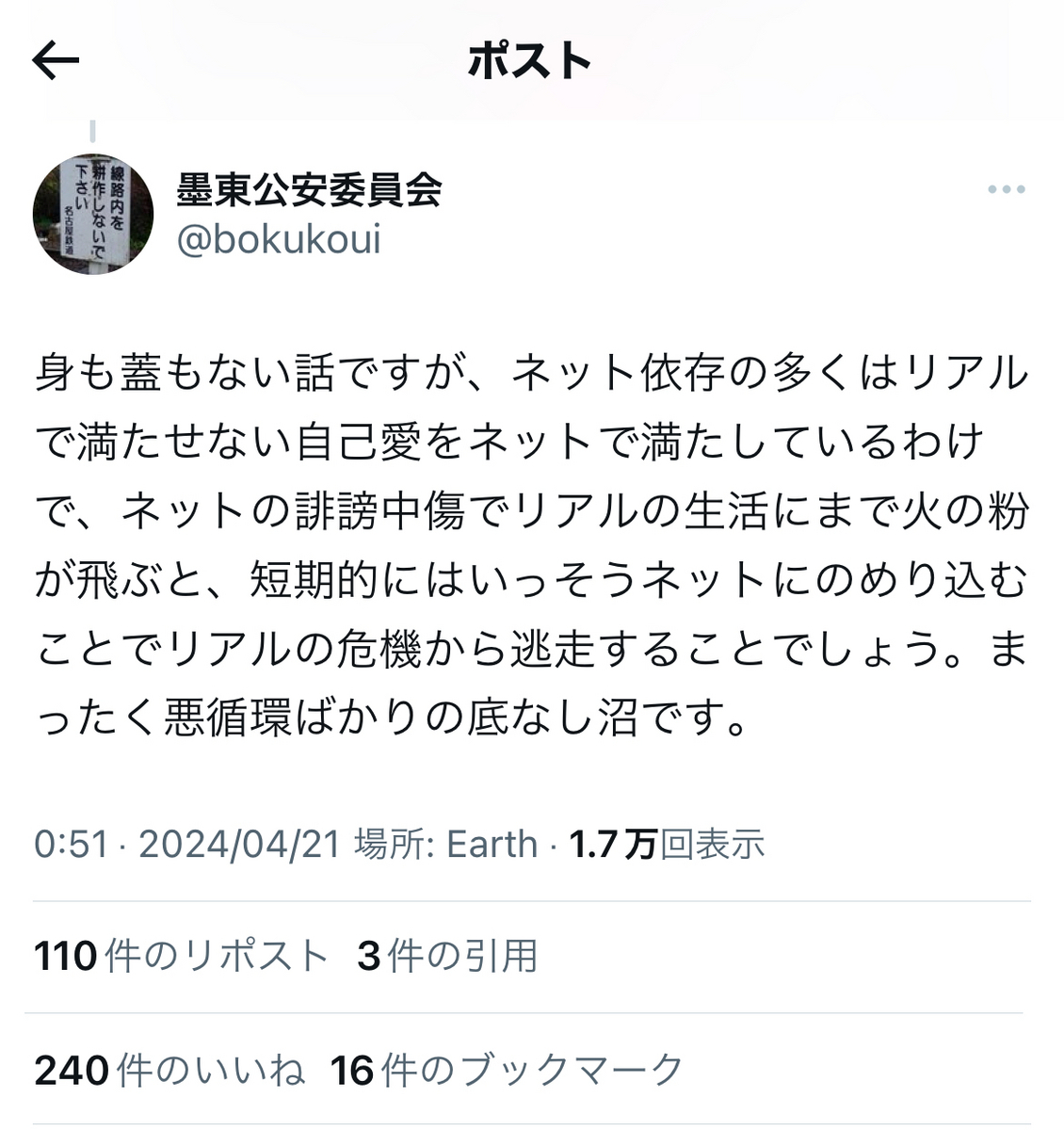Image resolution: width=1064 pixels, height=1130 pixels.
Task: Open the @bokukoui profile handle
Action: point(279,239)
